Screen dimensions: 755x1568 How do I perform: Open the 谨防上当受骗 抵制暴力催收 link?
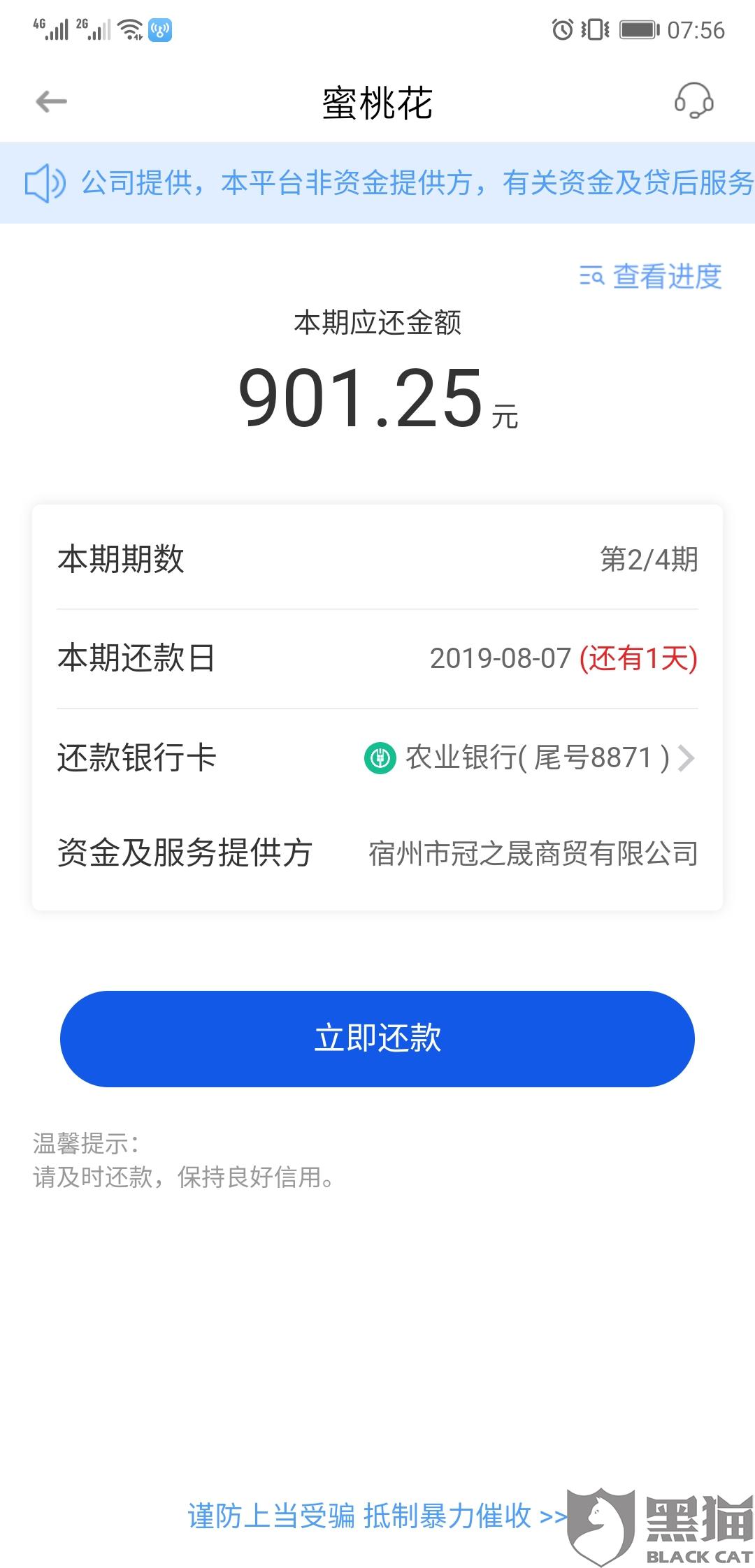pyautogui.click(x=377, y=1516)
